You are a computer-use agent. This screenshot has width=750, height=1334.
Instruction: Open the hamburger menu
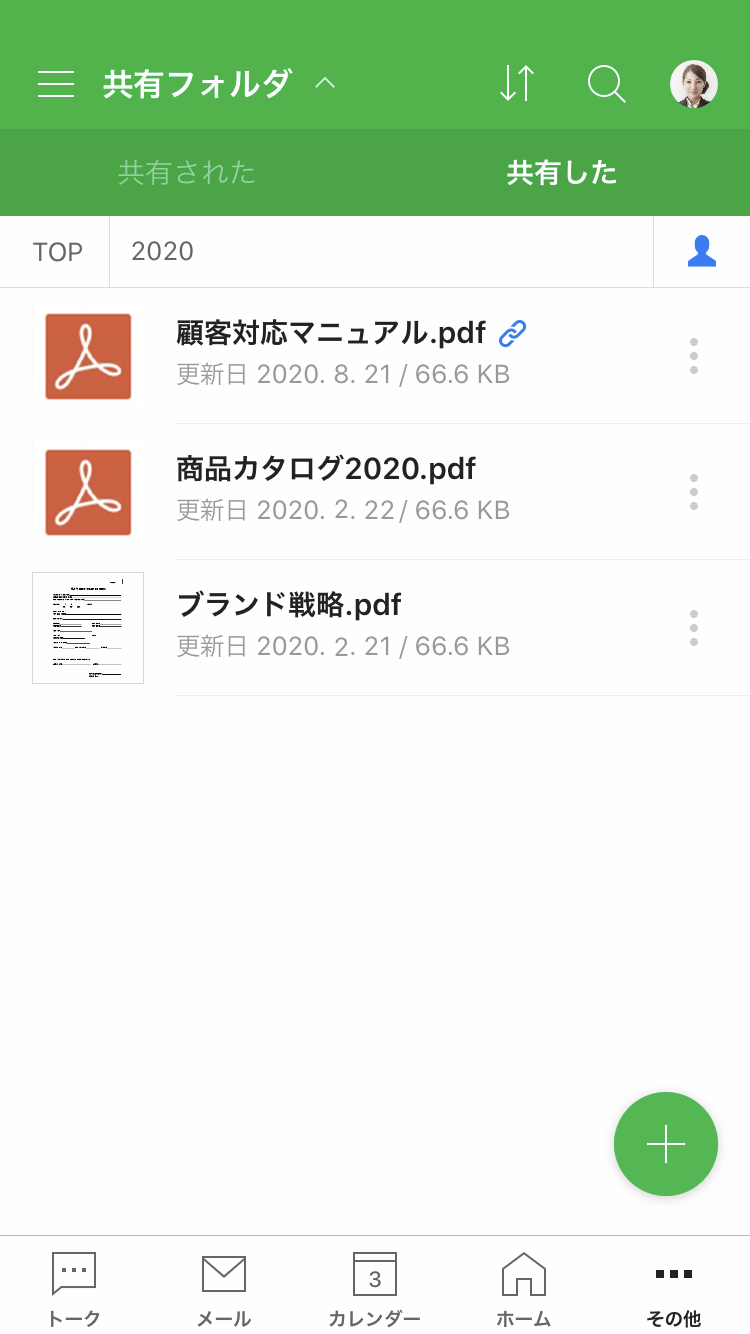pyautogui.click(x=56, y=84)
